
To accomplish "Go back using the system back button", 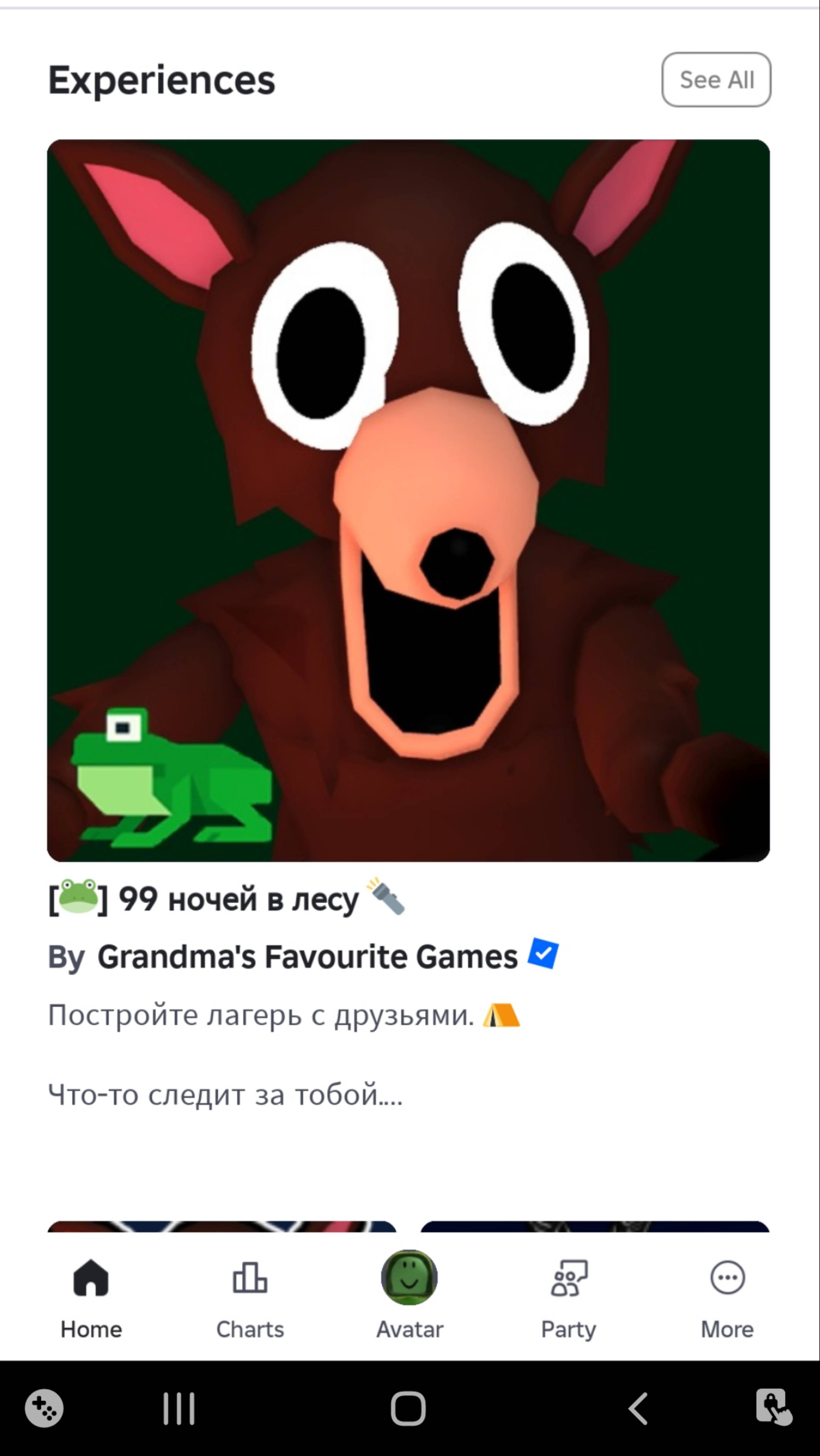I will click(638, 1408).
